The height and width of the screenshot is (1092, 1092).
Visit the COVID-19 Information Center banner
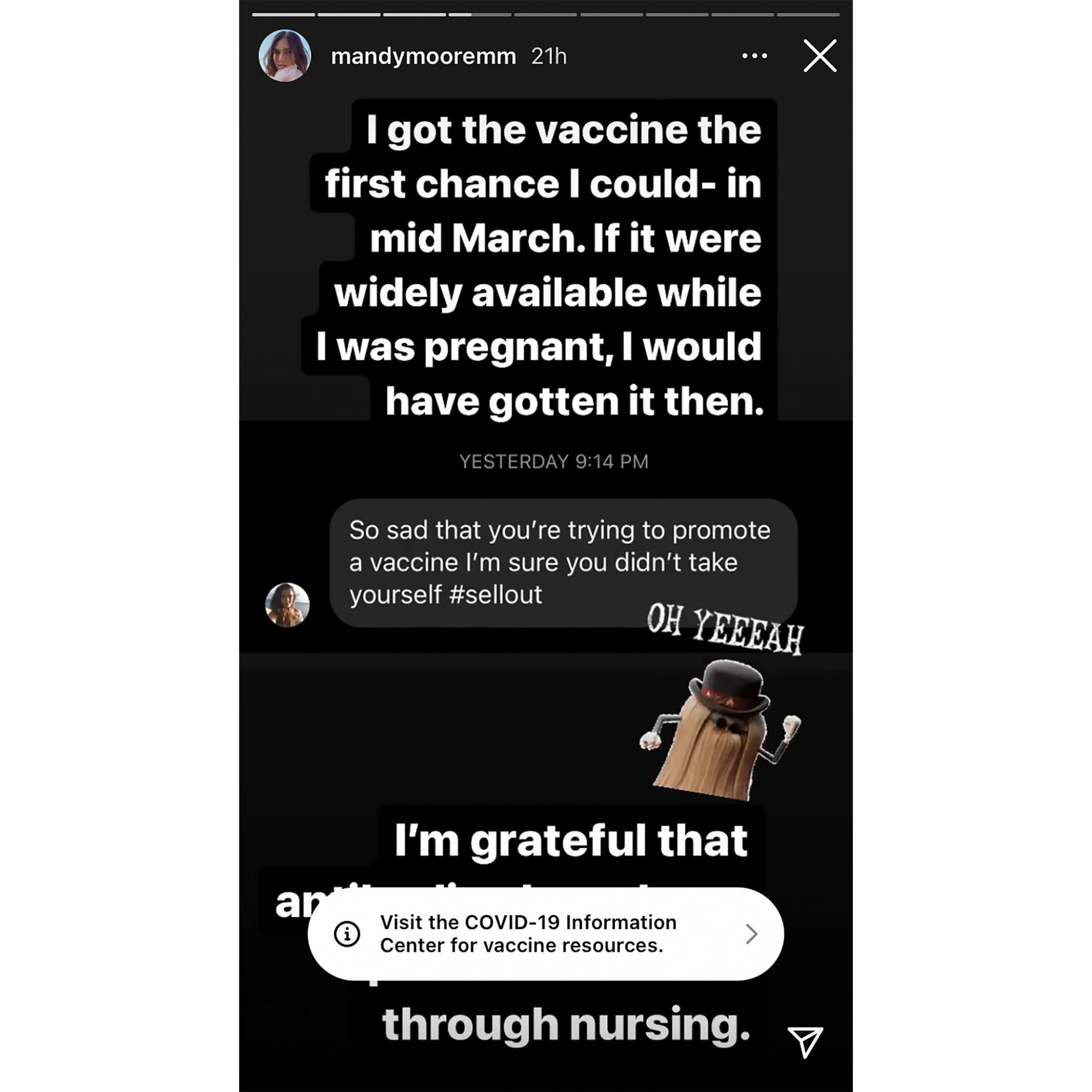pyautogui.click(x=545, y=933)
